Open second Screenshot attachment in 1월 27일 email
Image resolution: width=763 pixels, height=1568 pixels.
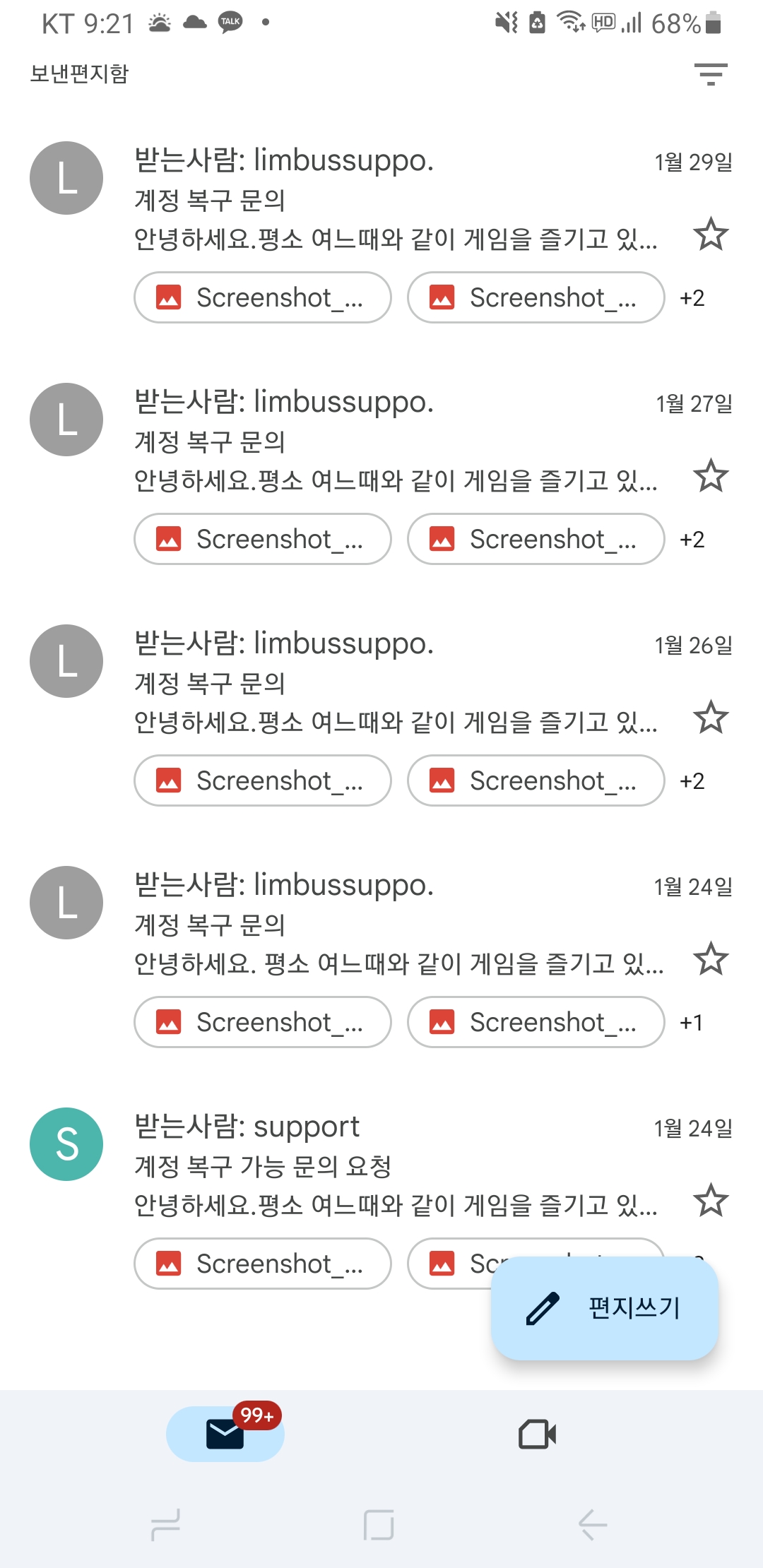click(x=536, y=540)
